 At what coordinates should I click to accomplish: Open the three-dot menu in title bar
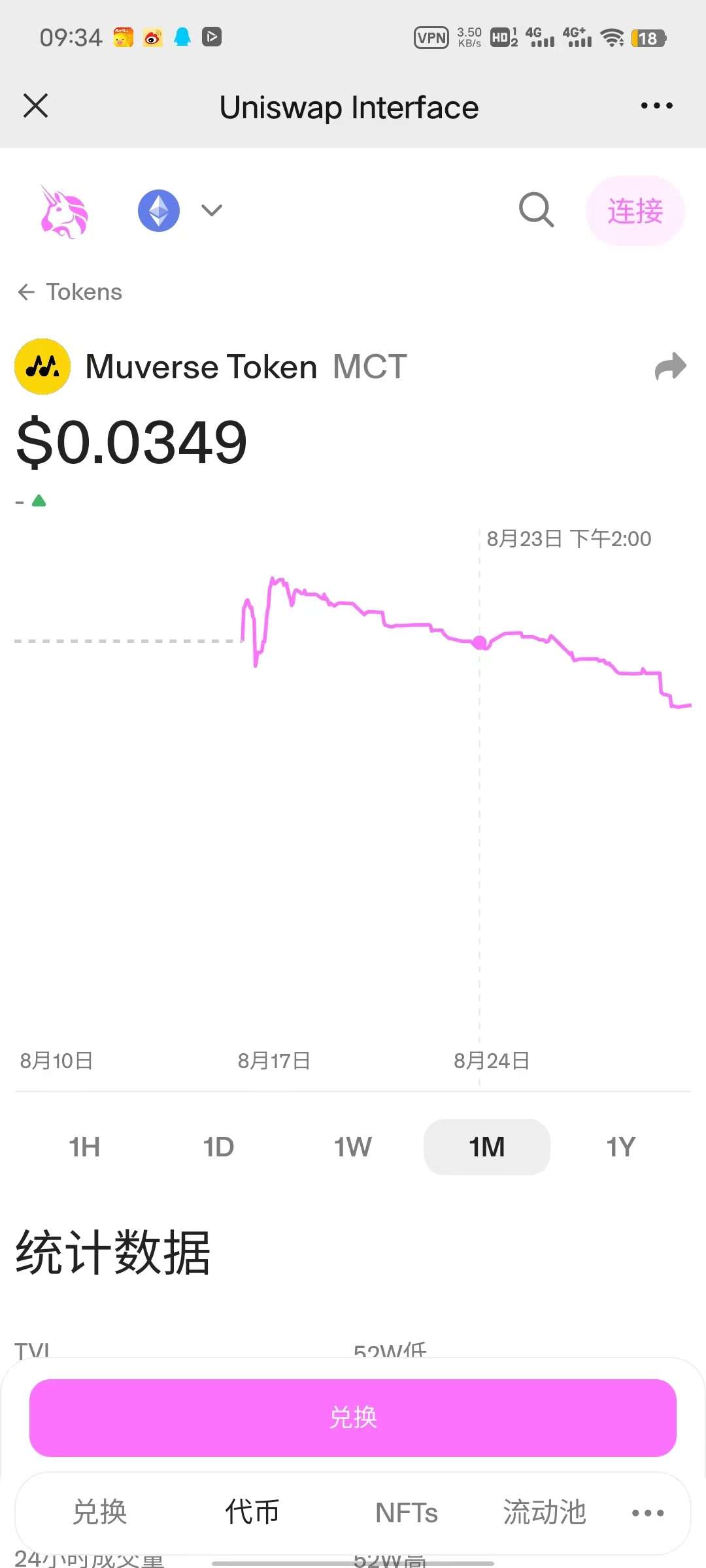click(656, 106)
